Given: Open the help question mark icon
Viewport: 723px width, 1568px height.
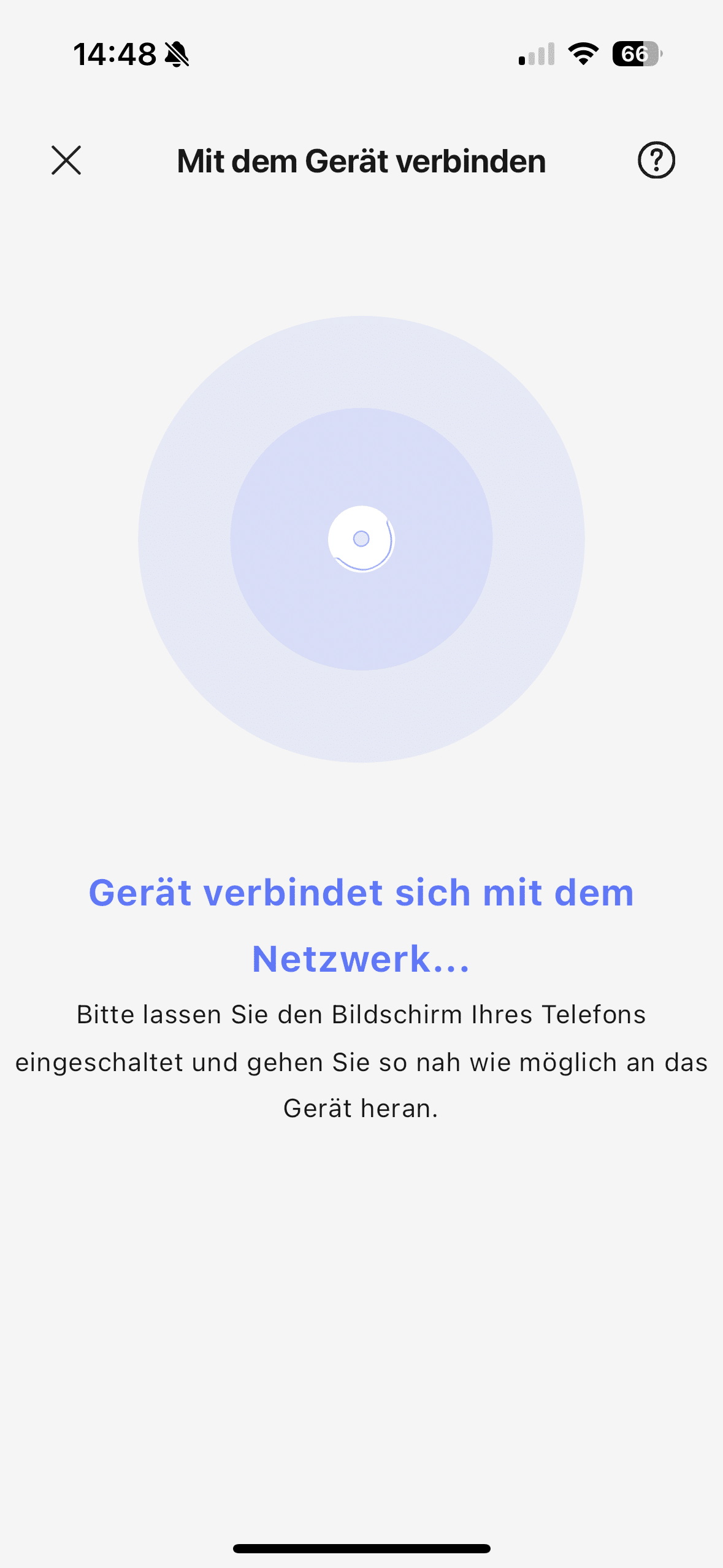Looking at the screenshot, I should coord(656,161).
